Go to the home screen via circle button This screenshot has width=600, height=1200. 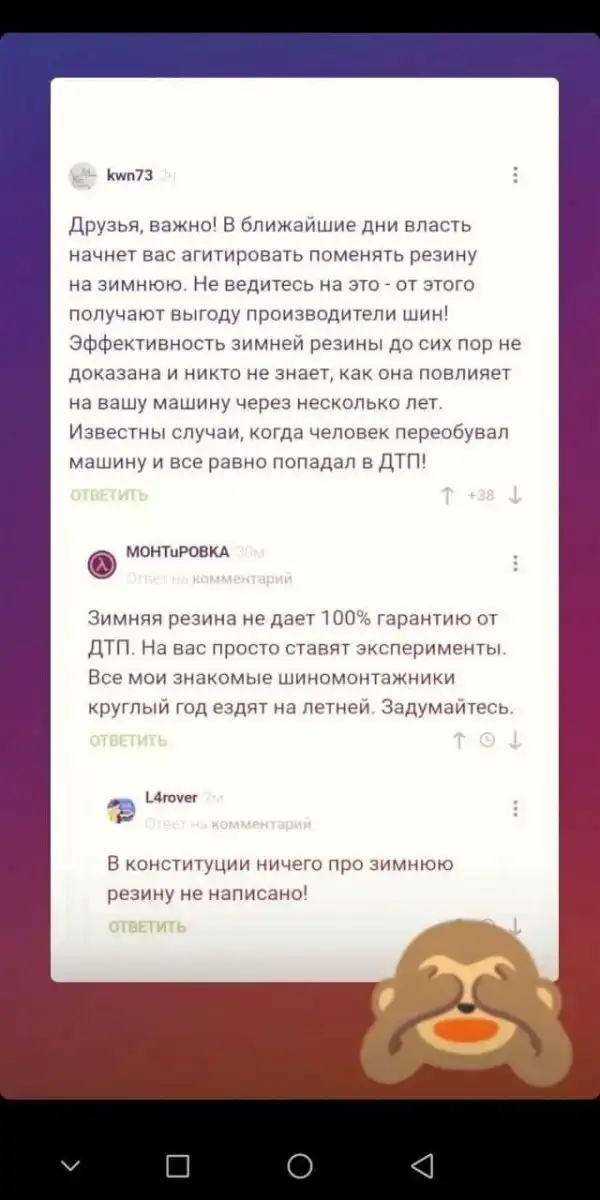tap(299, 1165)
